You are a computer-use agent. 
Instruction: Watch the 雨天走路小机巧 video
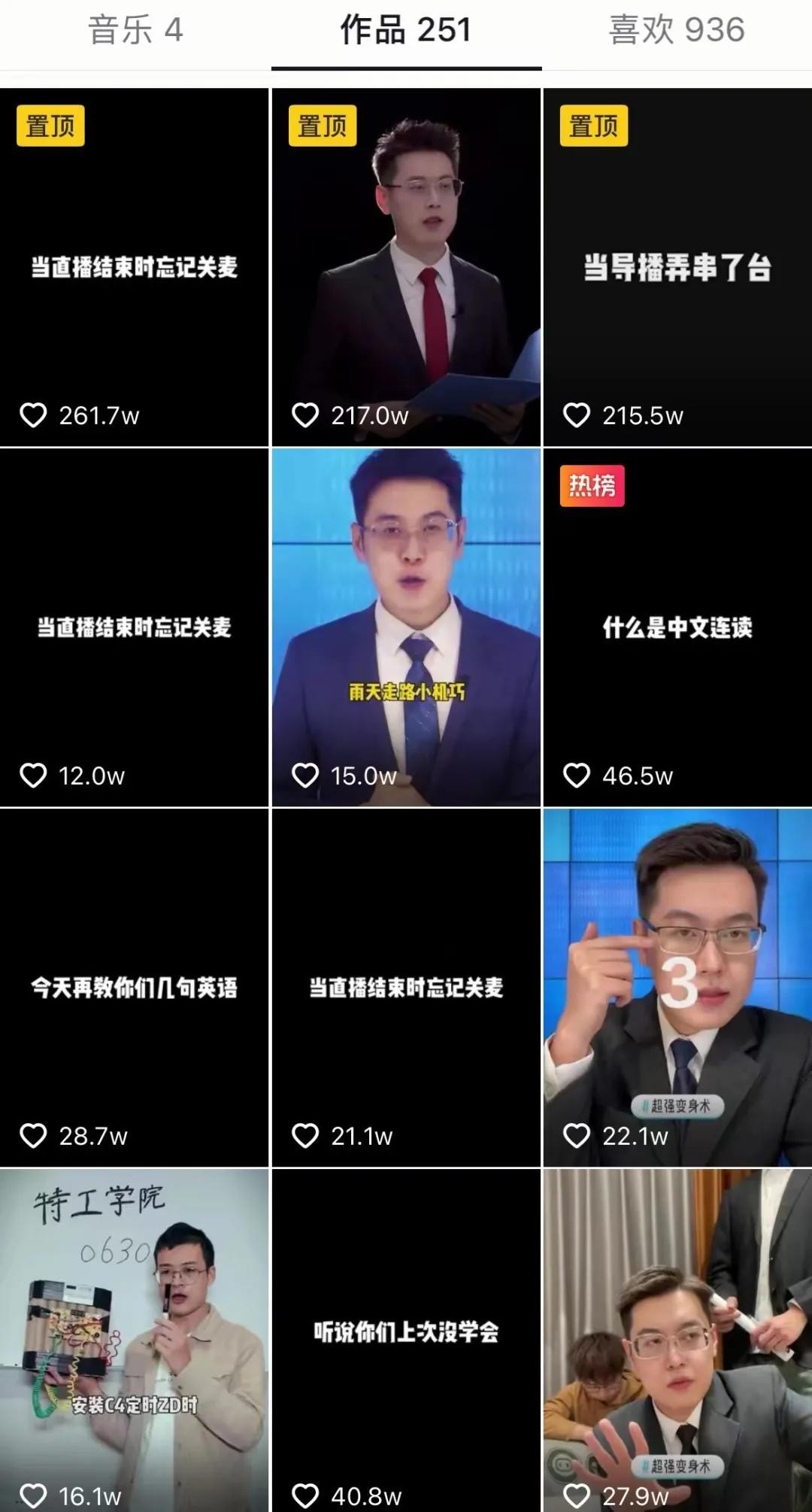(x=406, y=627)
